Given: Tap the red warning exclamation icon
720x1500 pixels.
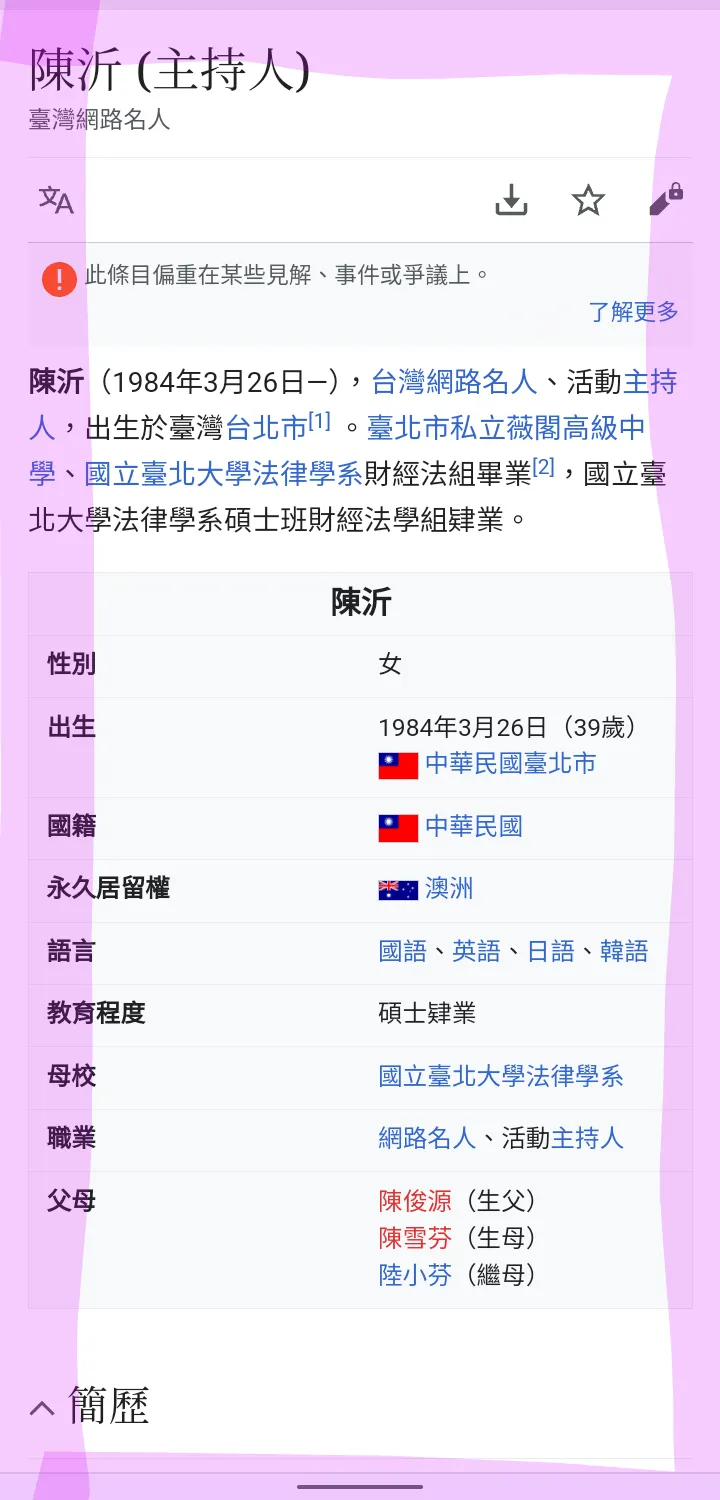Looking at the screenshot, I should pos(59,278).
